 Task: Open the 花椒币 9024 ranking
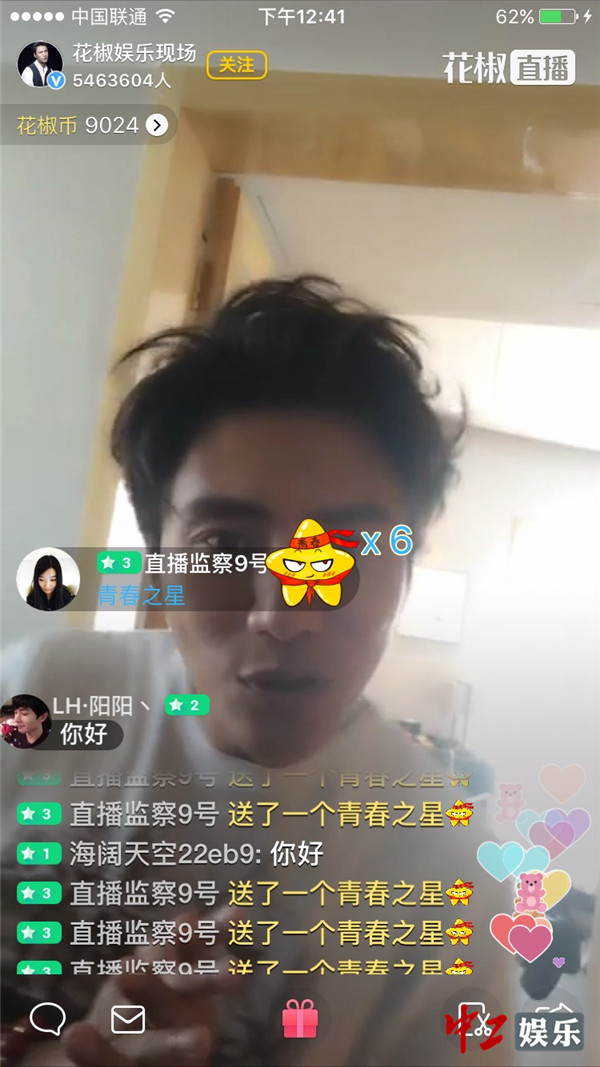pyautogui.click(x=90, y=125)
